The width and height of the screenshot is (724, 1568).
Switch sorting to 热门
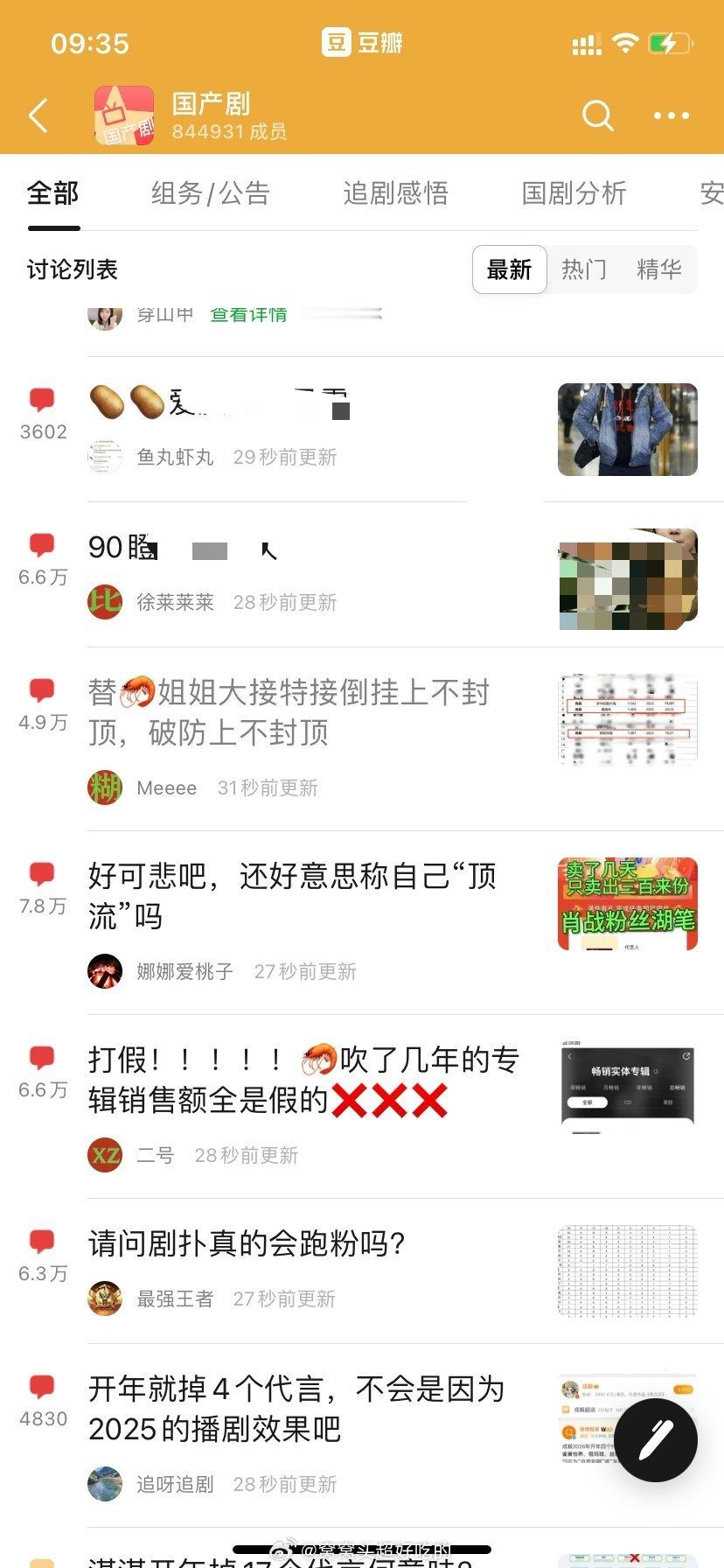tap(583, 269)
